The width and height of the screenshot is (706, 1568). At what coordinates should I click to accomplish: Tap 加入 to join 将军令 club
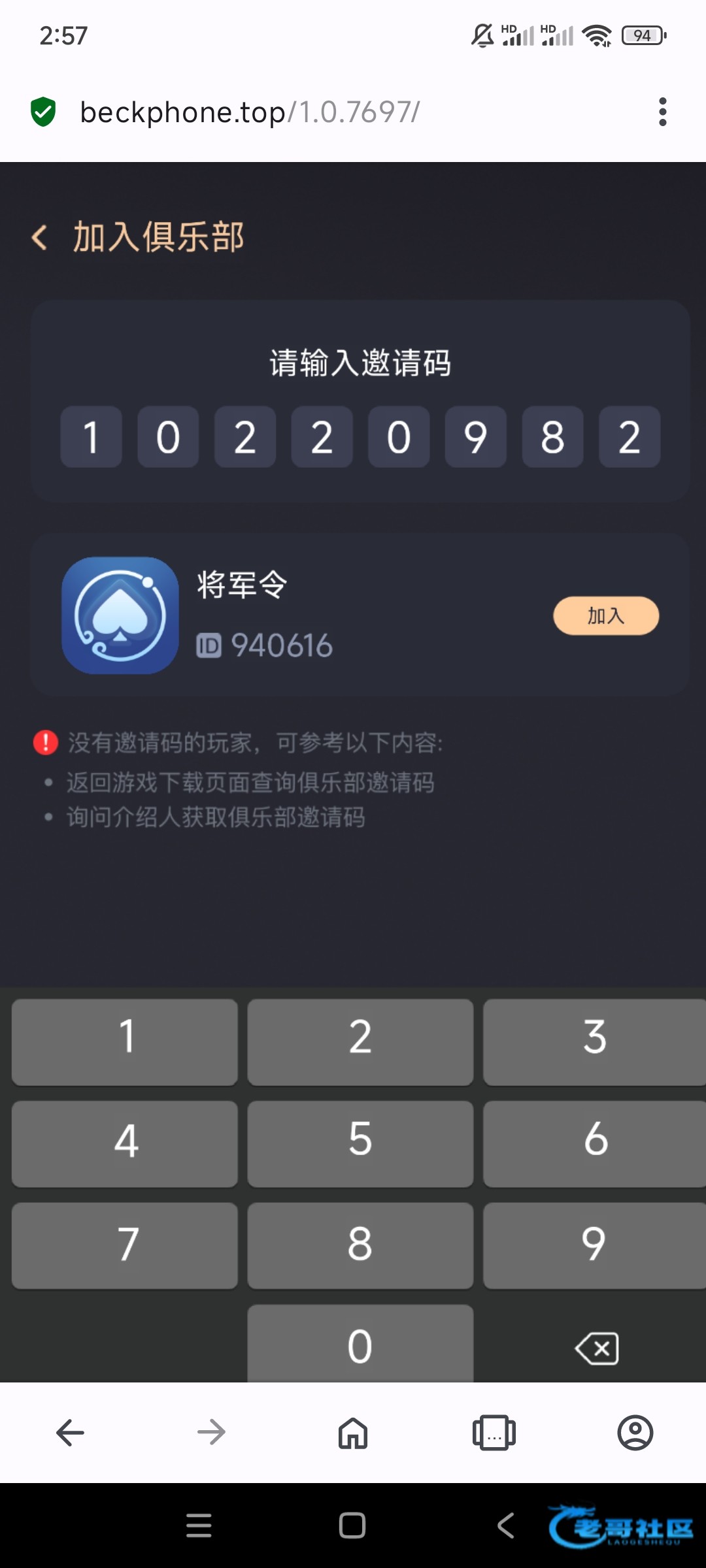605,615
